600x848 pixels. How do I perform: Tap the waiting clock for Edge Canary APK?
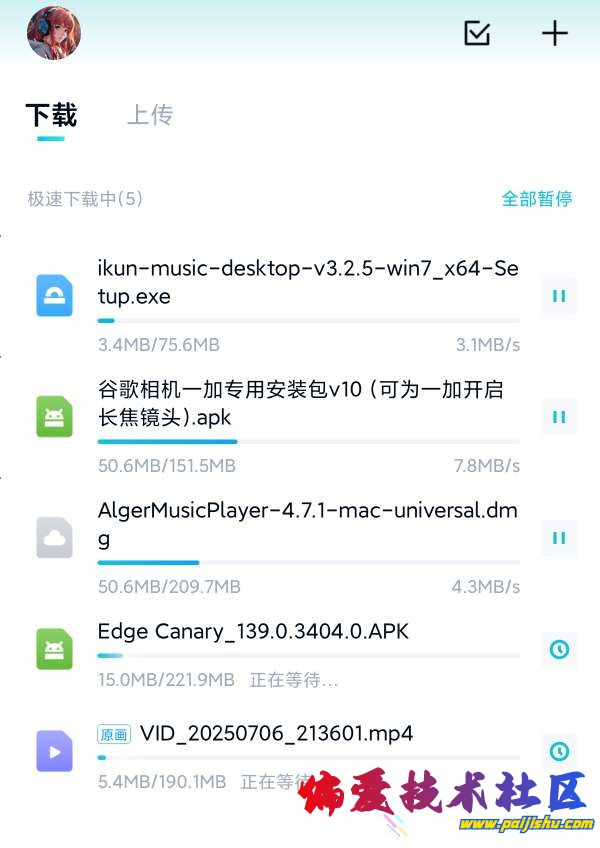[x=559, y=649]
